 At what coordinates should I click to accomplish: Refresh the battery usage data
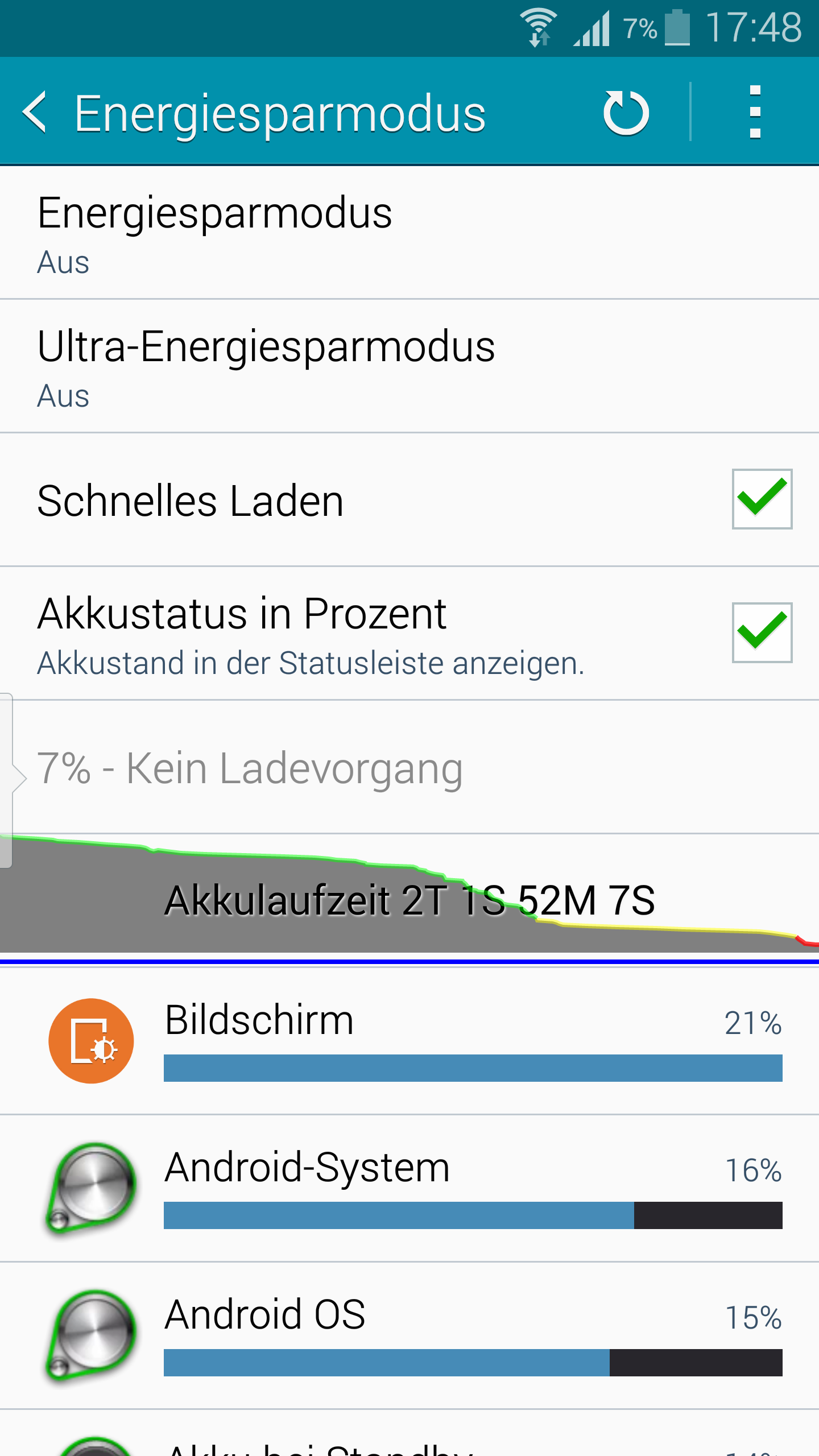626,113
